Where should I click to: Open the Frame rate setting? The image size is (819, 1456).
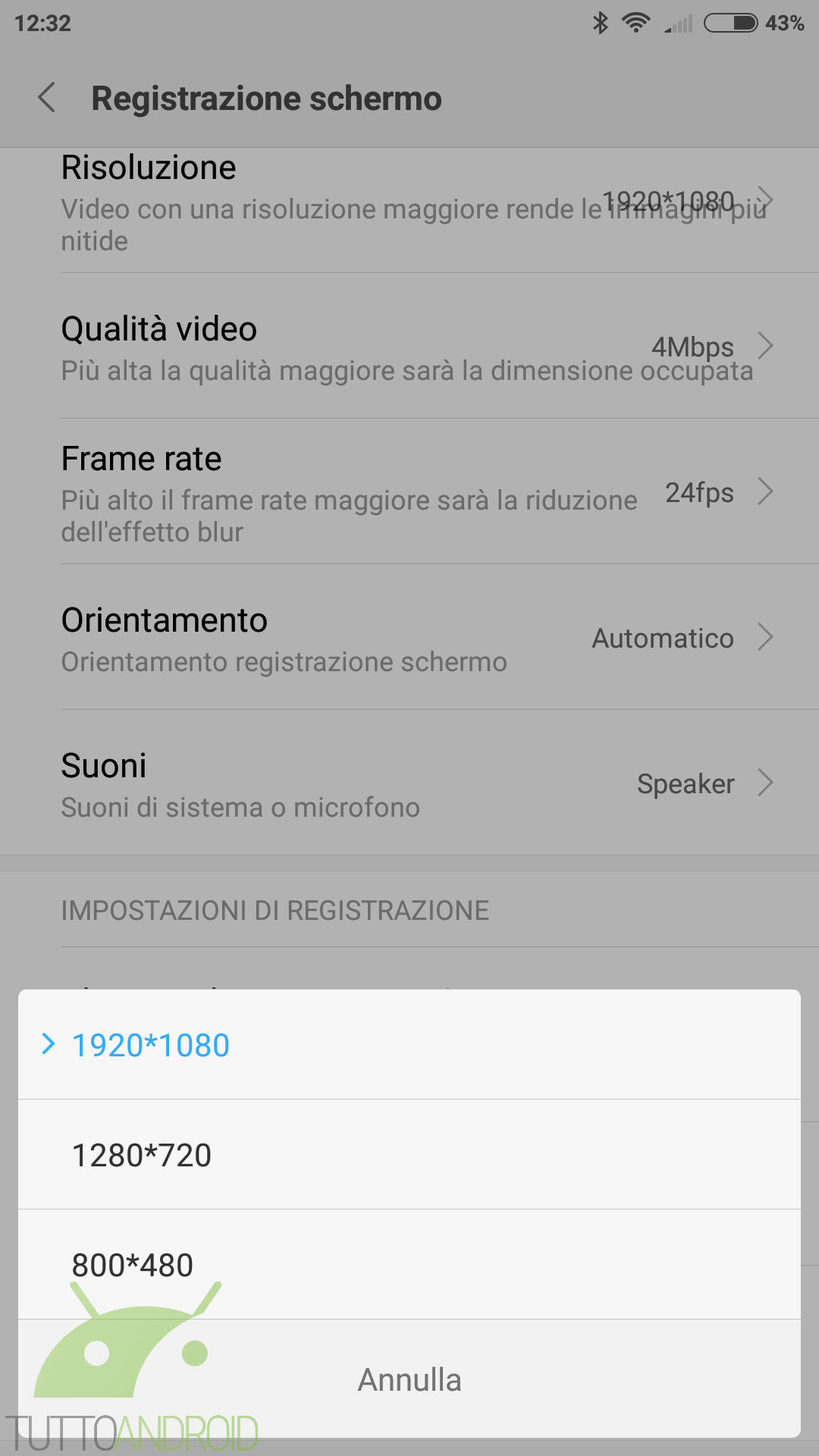pos(409,491)
